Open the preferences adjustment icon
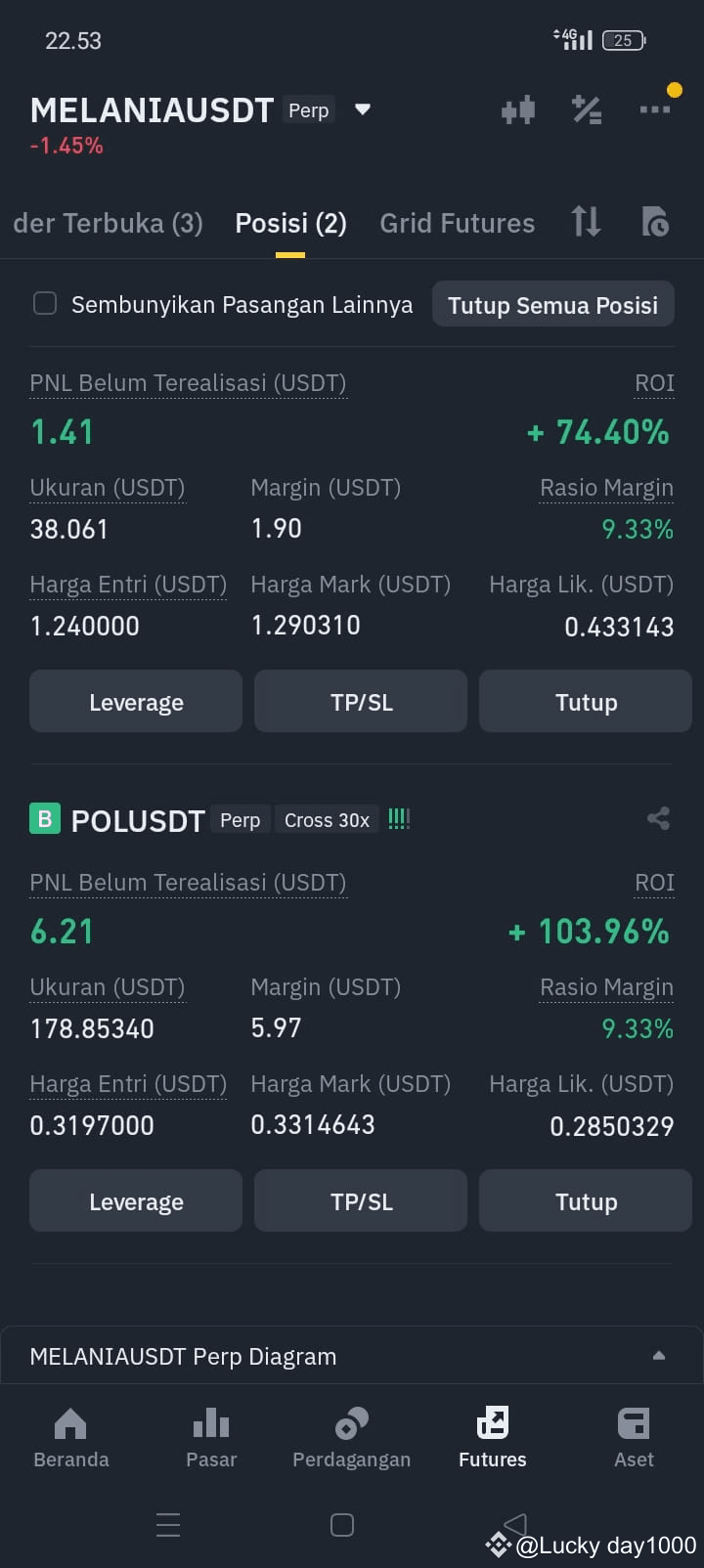The image size is (704, 1568). 587,109
